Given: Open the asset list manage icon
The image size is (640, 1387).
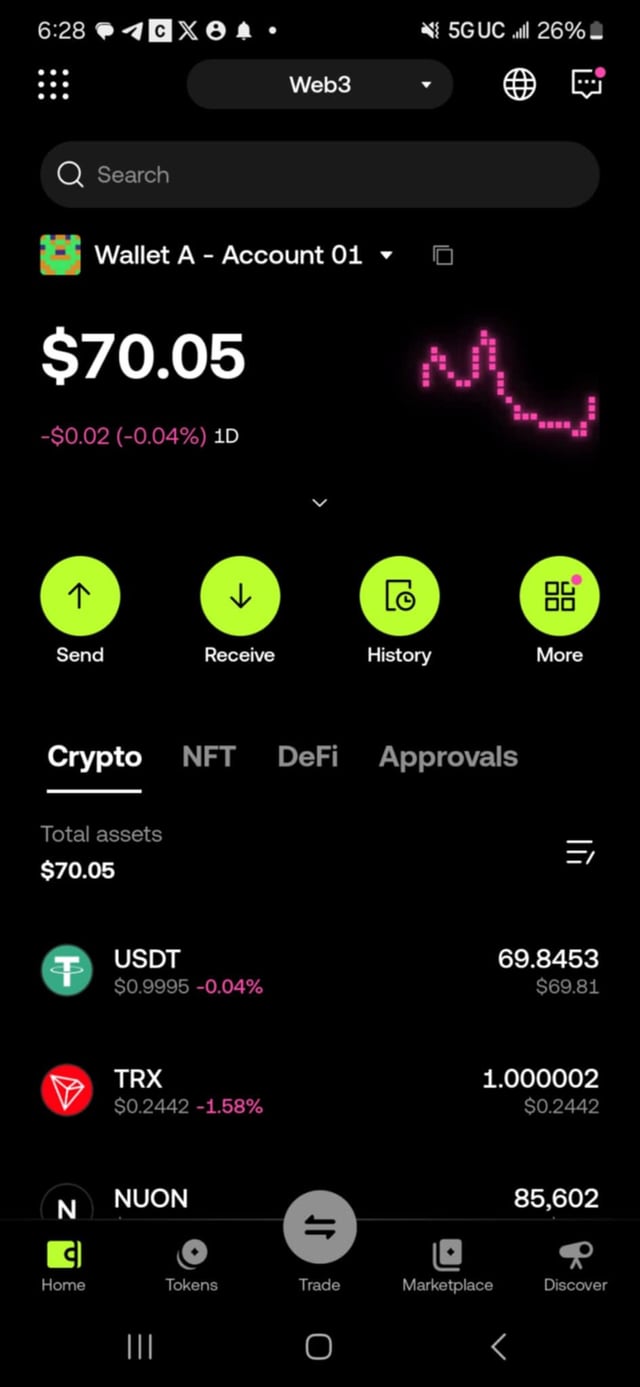Looking at the screenshot, I should tap(580, 852).
